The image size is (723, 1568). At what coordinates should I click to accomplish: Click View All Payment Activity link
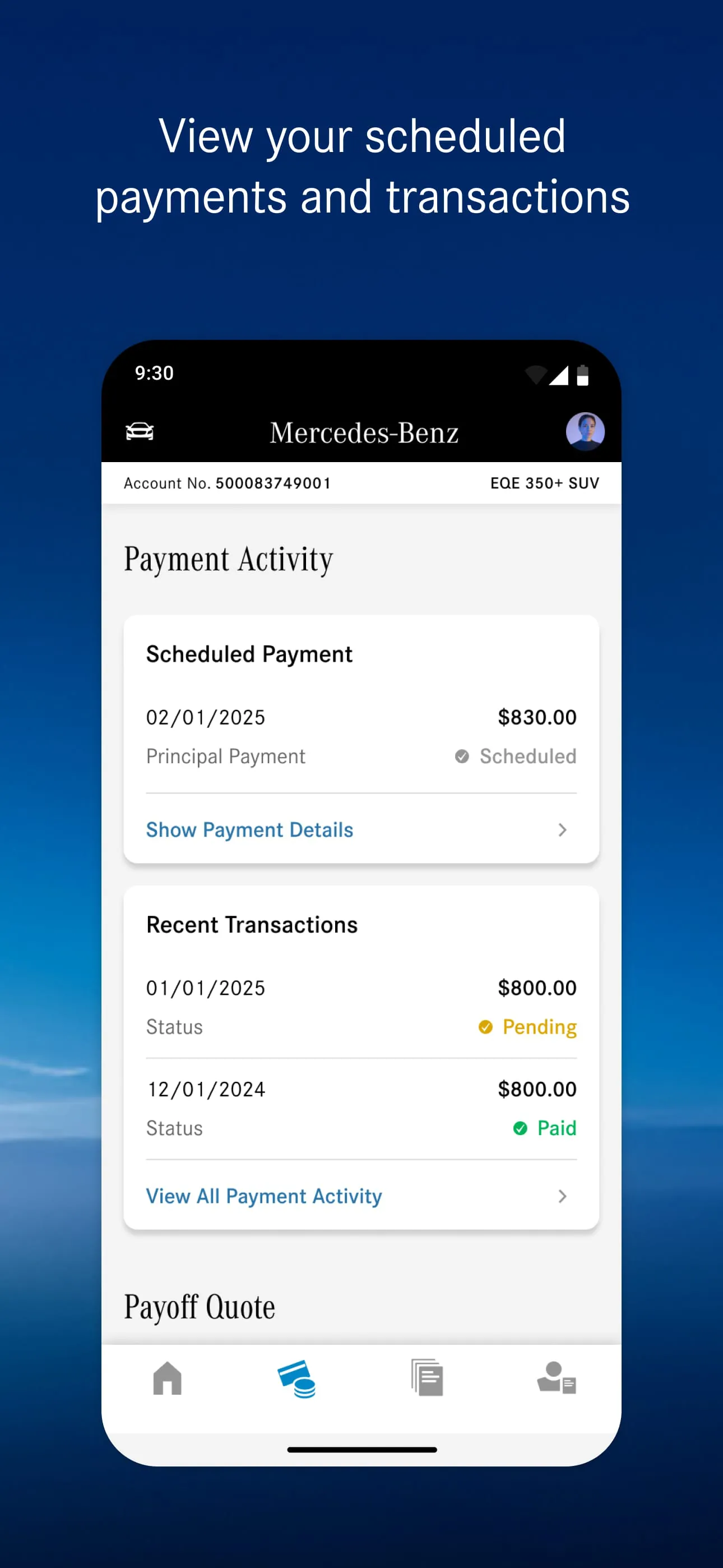tap(263, 1196)
